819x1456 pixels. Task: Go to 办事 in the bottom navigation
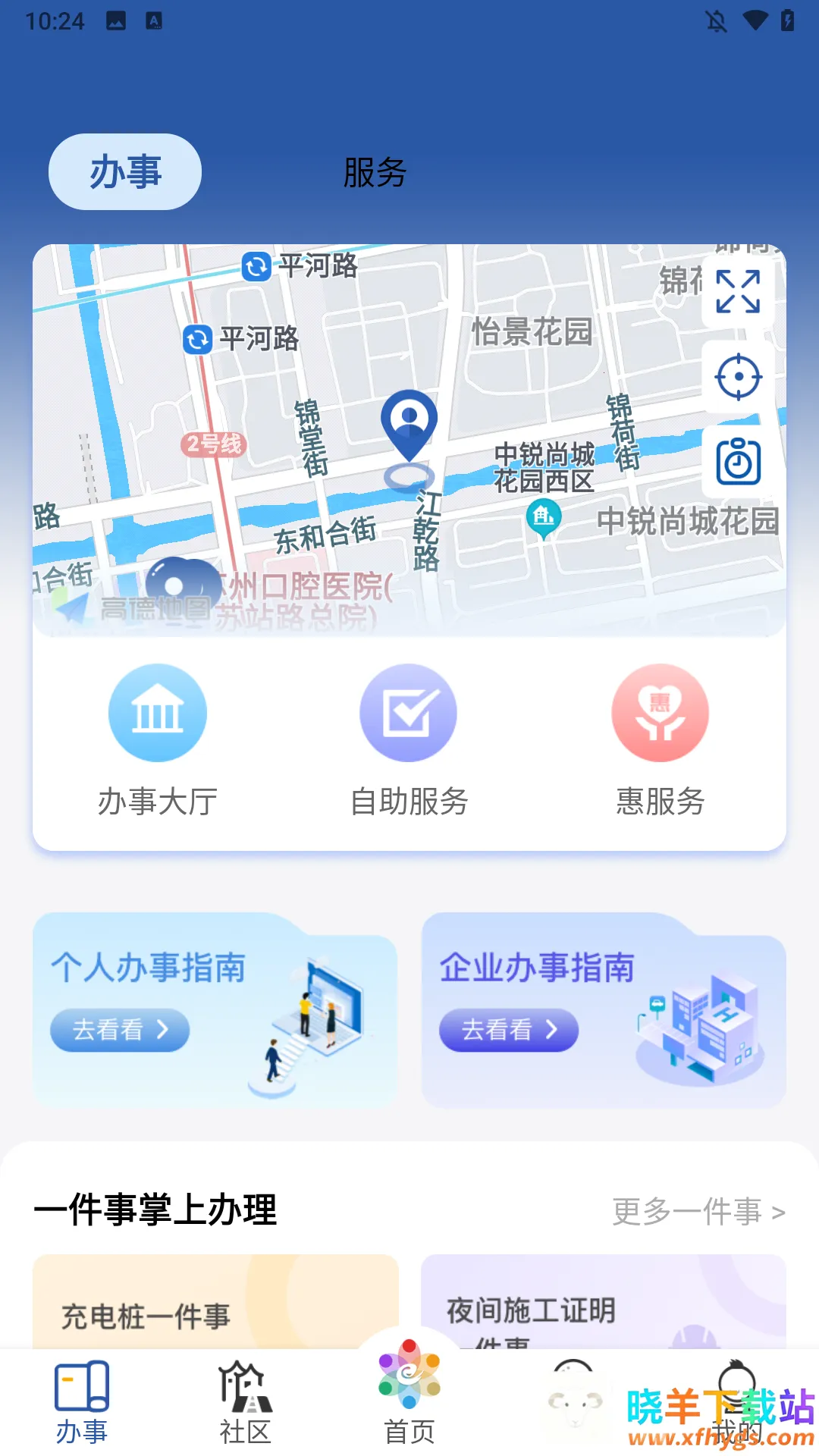pos(82,1403)
